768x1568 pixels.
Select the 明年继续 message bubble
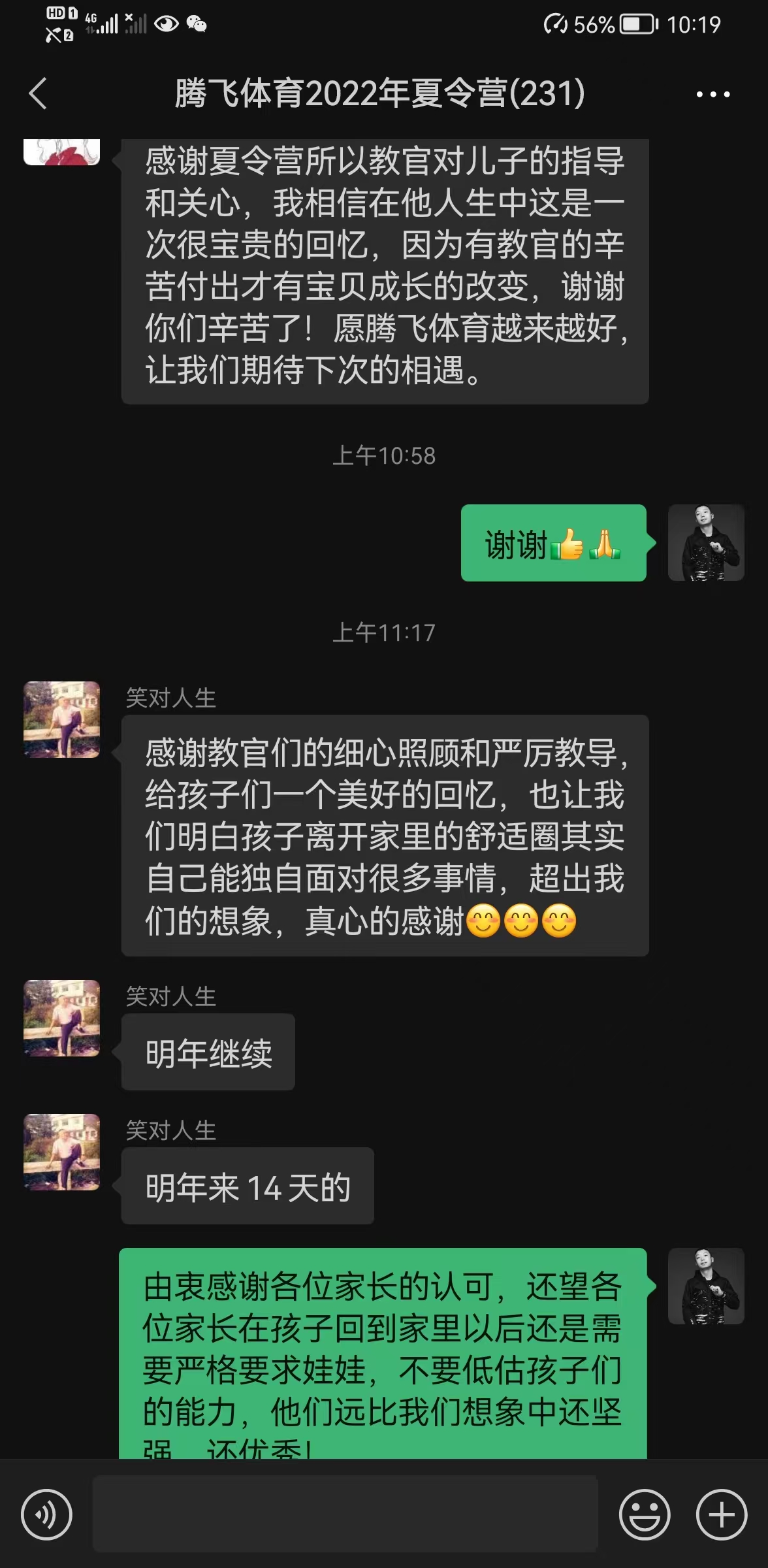(208, 1053)
